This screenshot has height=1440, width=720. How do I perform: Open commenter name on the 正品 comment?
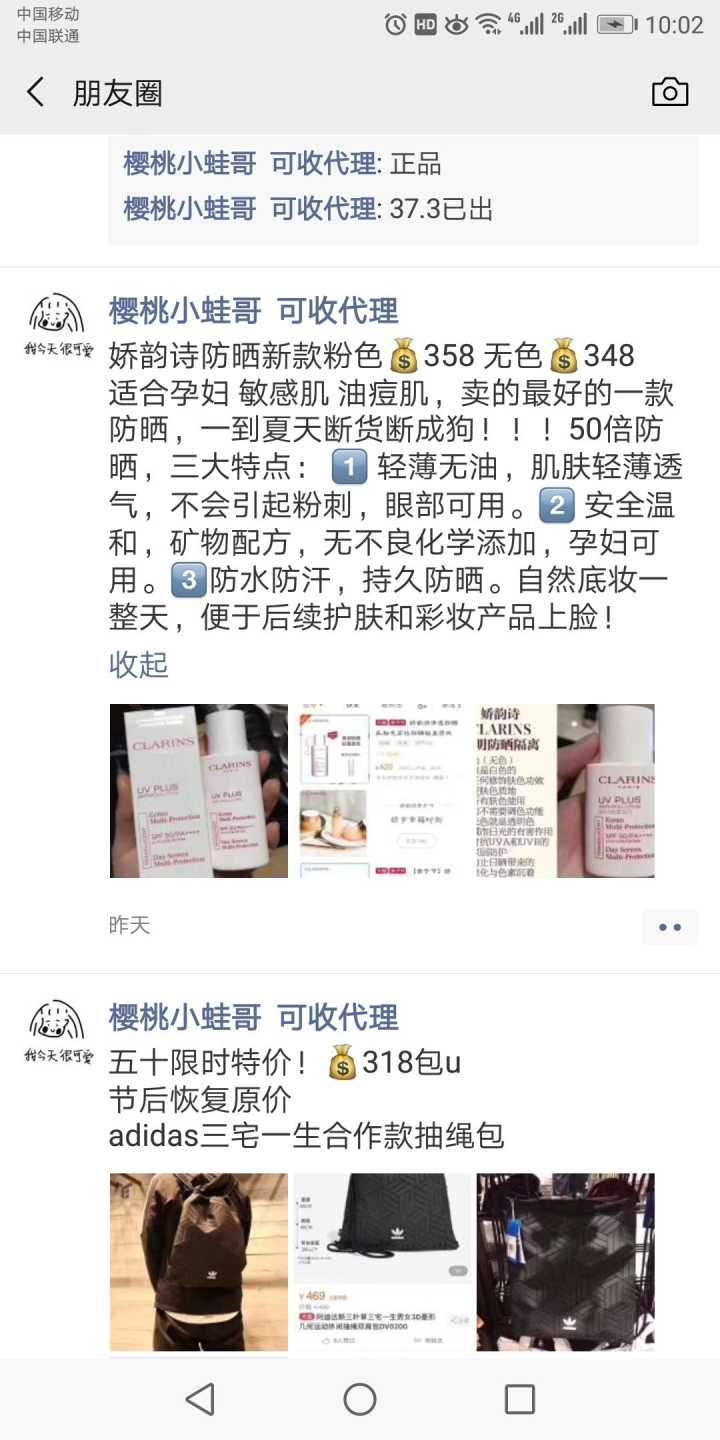tap(249, 163)
